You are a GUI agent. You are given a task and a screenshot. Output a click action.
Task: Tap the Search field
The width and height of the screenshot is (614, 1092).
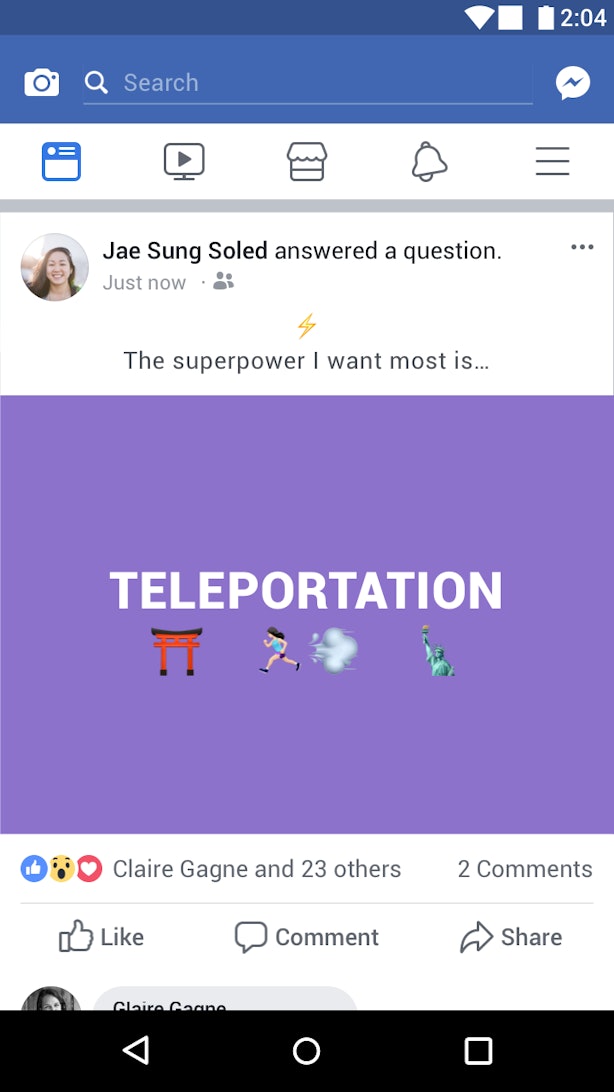(x=308, y=83)
